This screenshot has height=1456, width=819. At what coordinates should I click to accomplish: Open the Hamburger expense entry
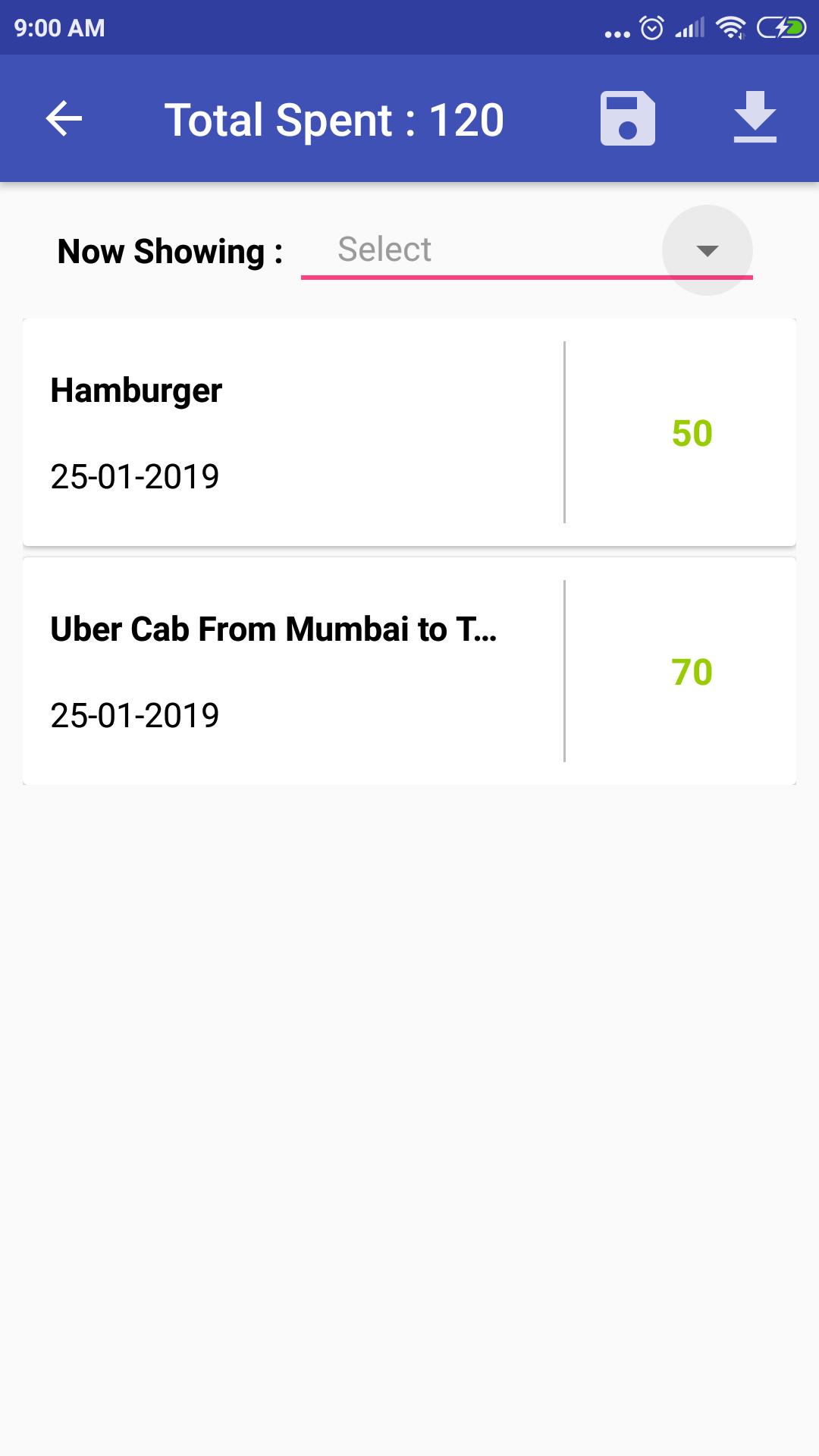(409, 432)
